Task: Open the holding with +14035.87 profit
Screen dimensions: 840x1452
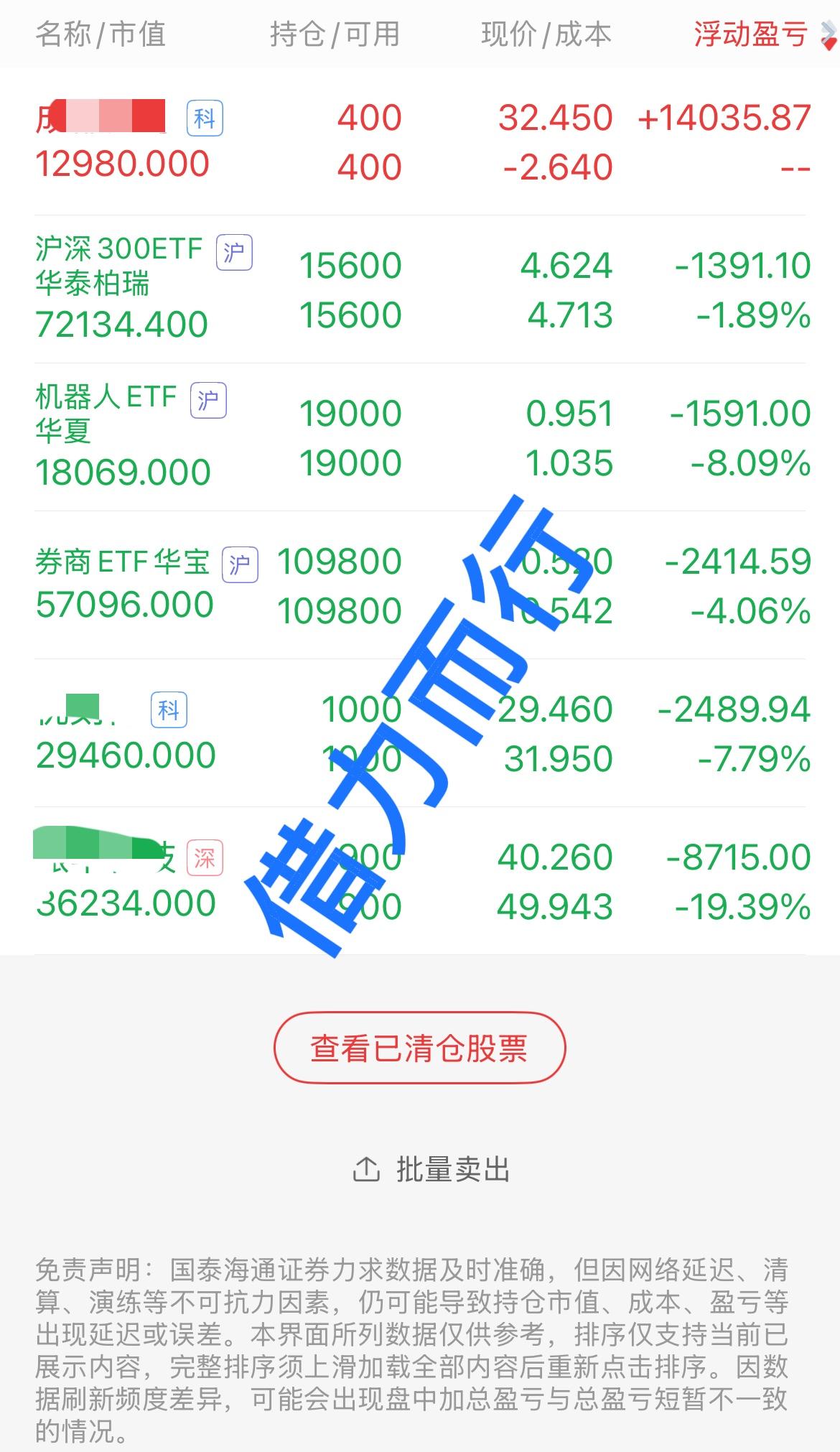Action: tap(420, 141)
